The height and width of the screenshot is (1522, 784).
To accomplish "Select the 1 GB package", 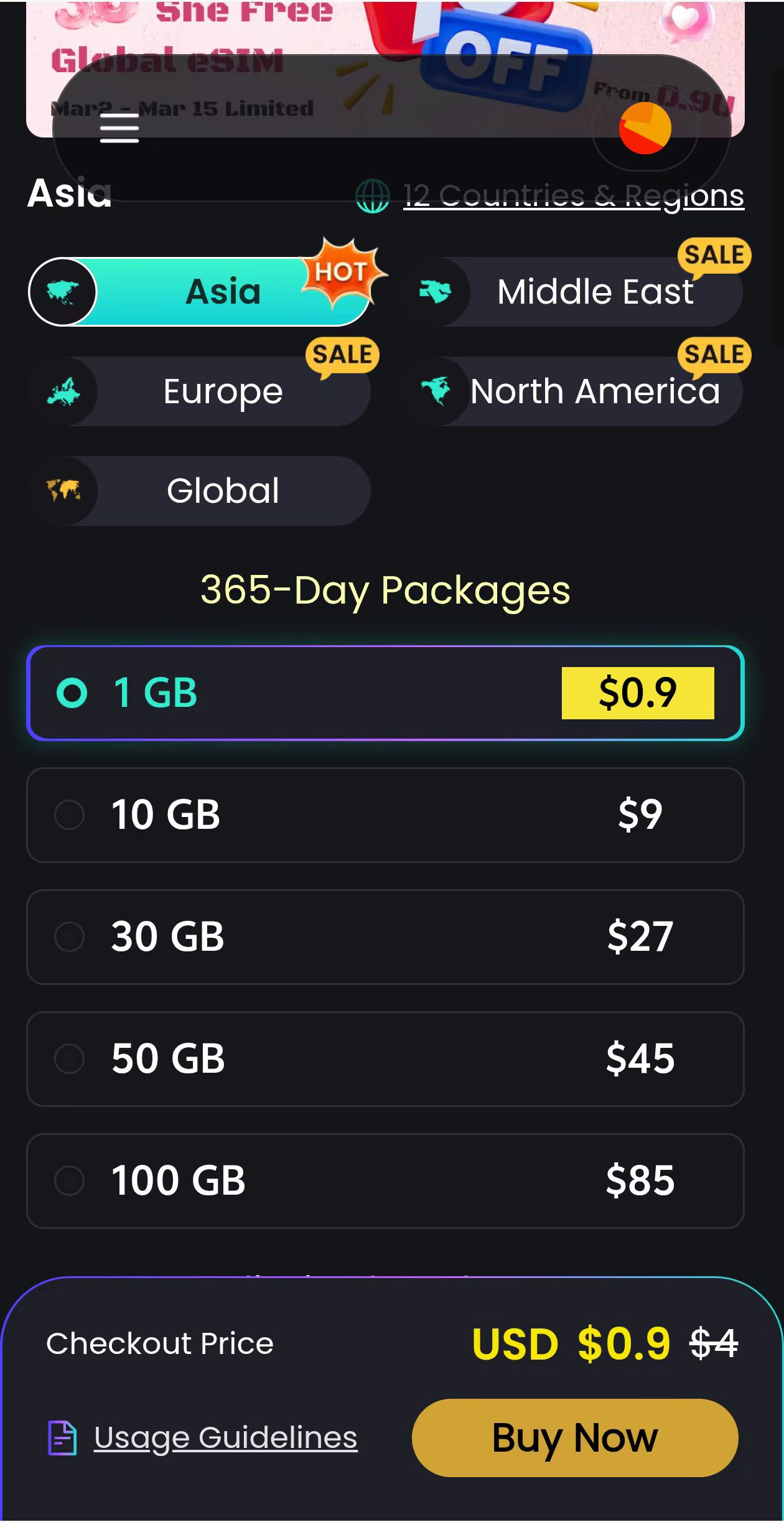I will 385,693.
